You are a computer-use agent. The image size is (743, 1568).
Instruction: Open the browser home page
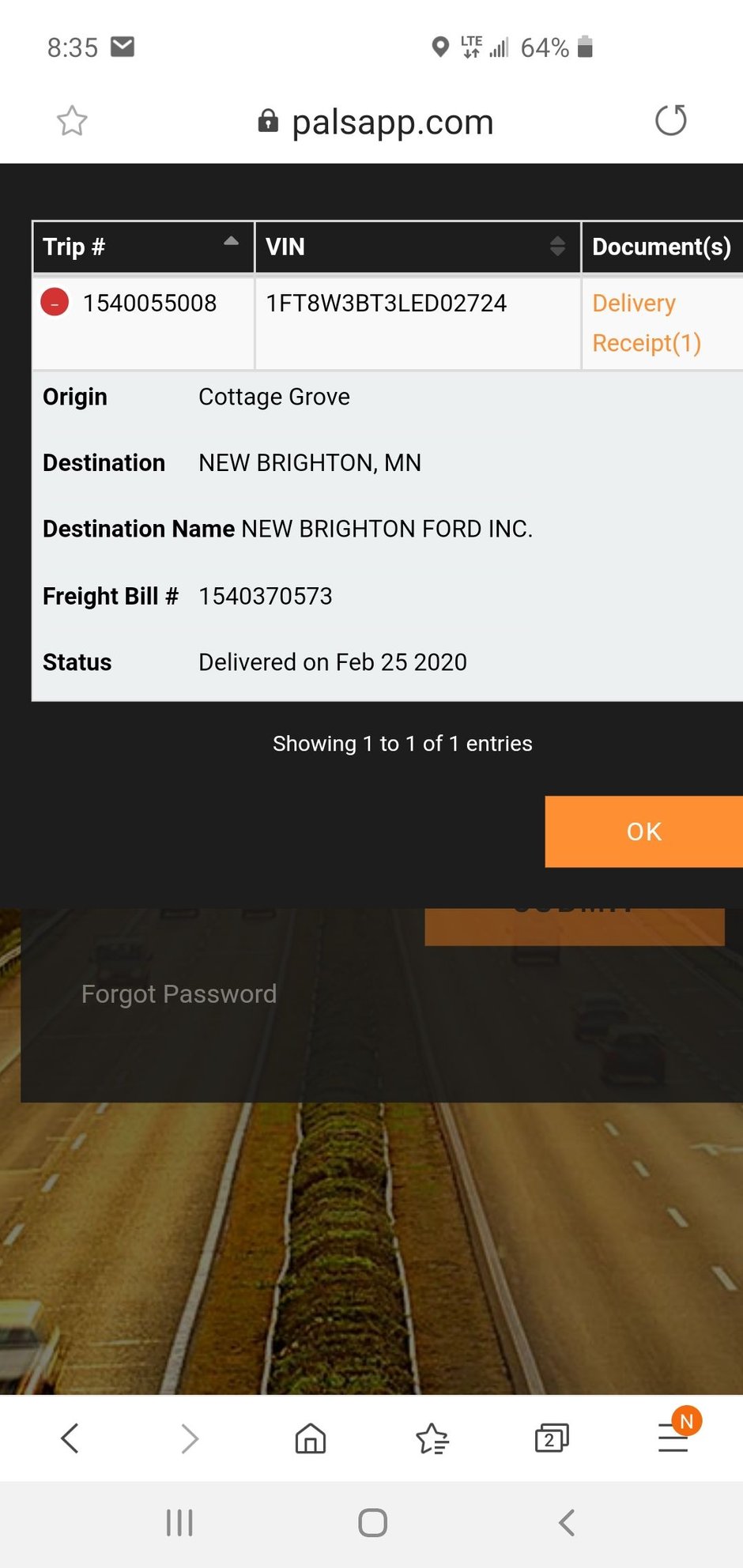311,1438
